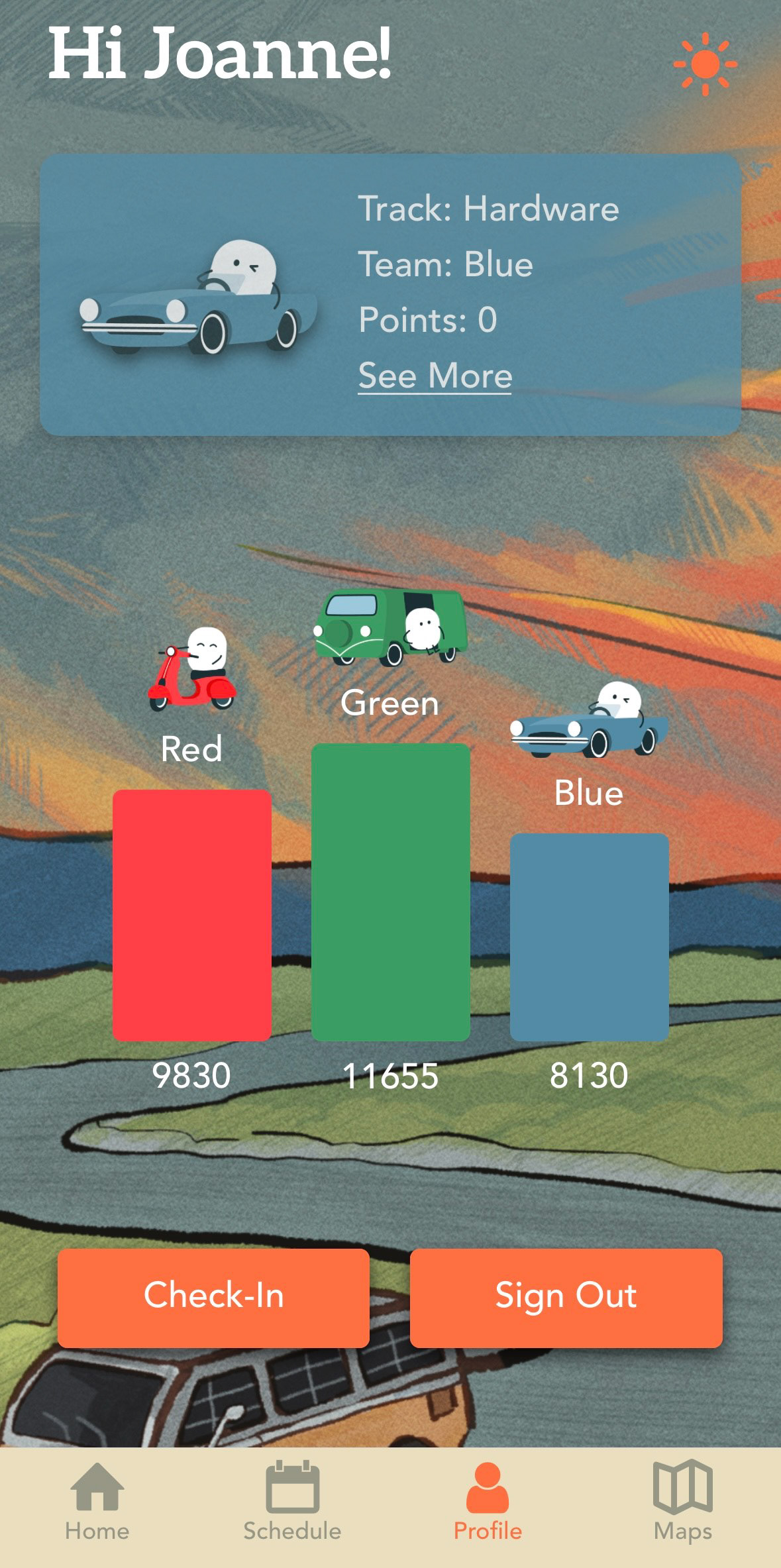Toggle the sun theme icon
The height and width of the screenshot is (1568, 781).
click(x=705, y=64)
